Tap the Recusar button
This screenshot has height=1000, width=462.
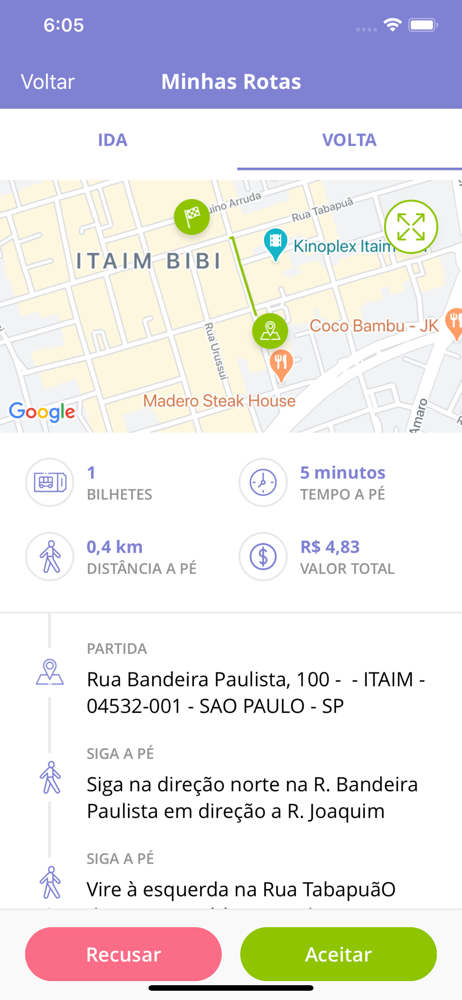123,954
